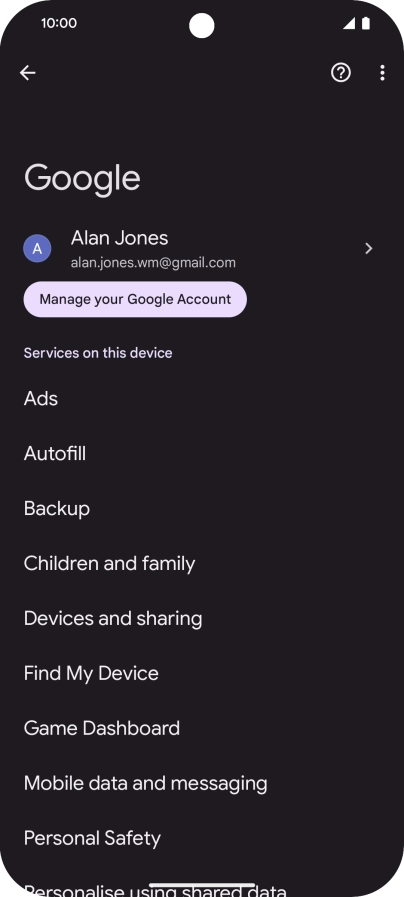Open Game Dashboard settings
The width and height of the screenshot is (404, 897).
click(x=202, y=728)
